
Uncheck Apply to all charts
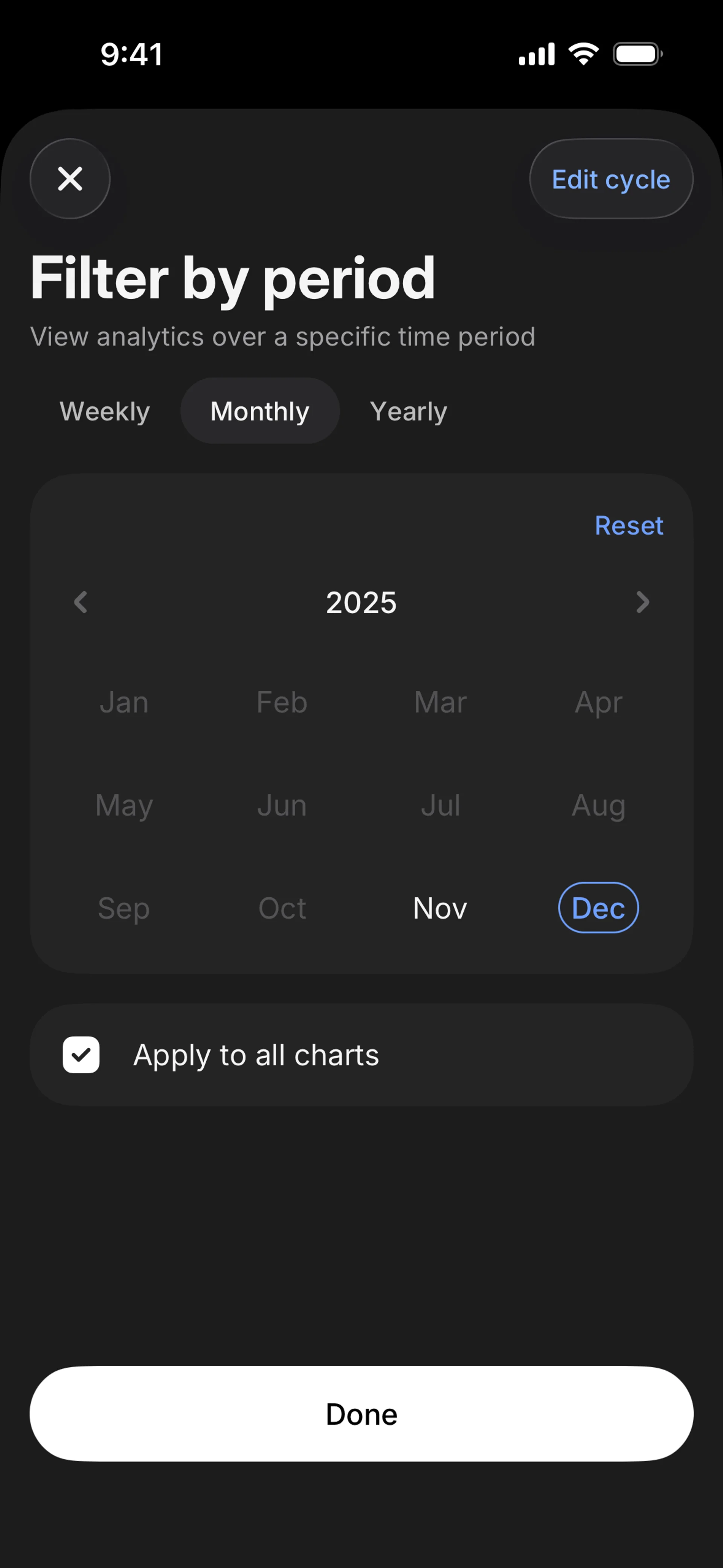(81, 1055)
